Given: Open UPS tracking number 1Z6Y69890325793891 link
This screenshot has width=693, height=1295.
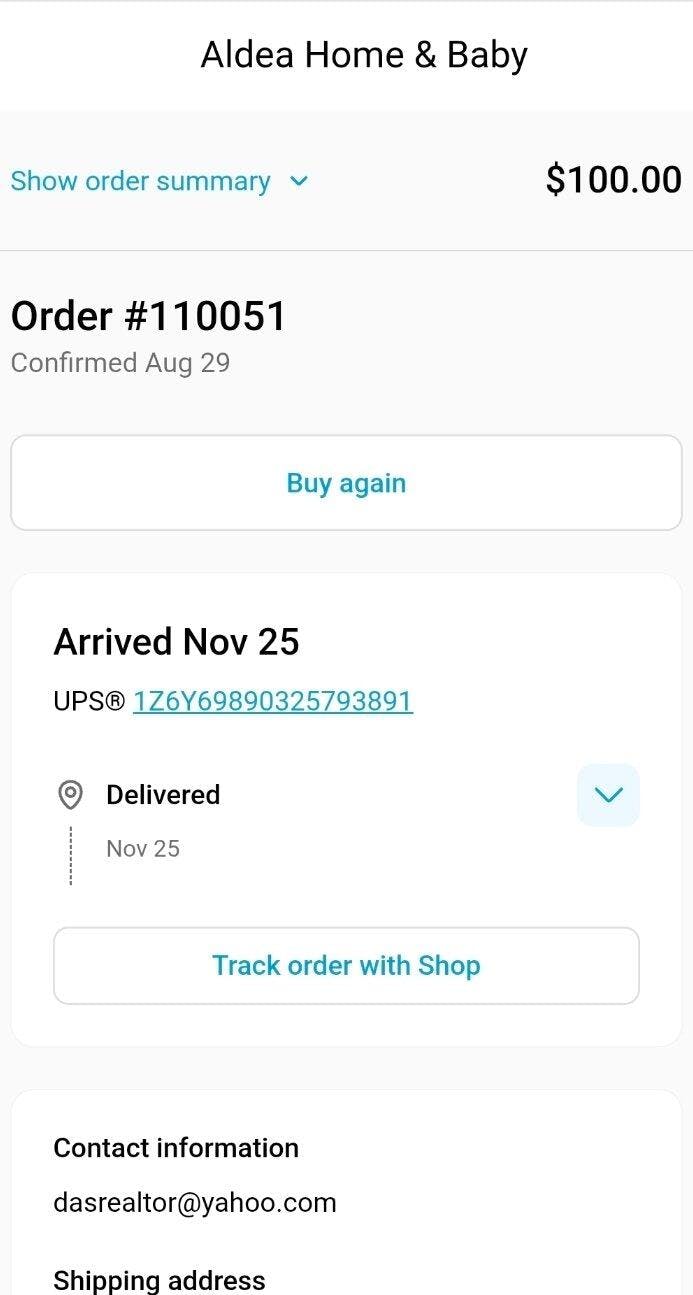Looking at the screenshot, I should tap(272, 701).
